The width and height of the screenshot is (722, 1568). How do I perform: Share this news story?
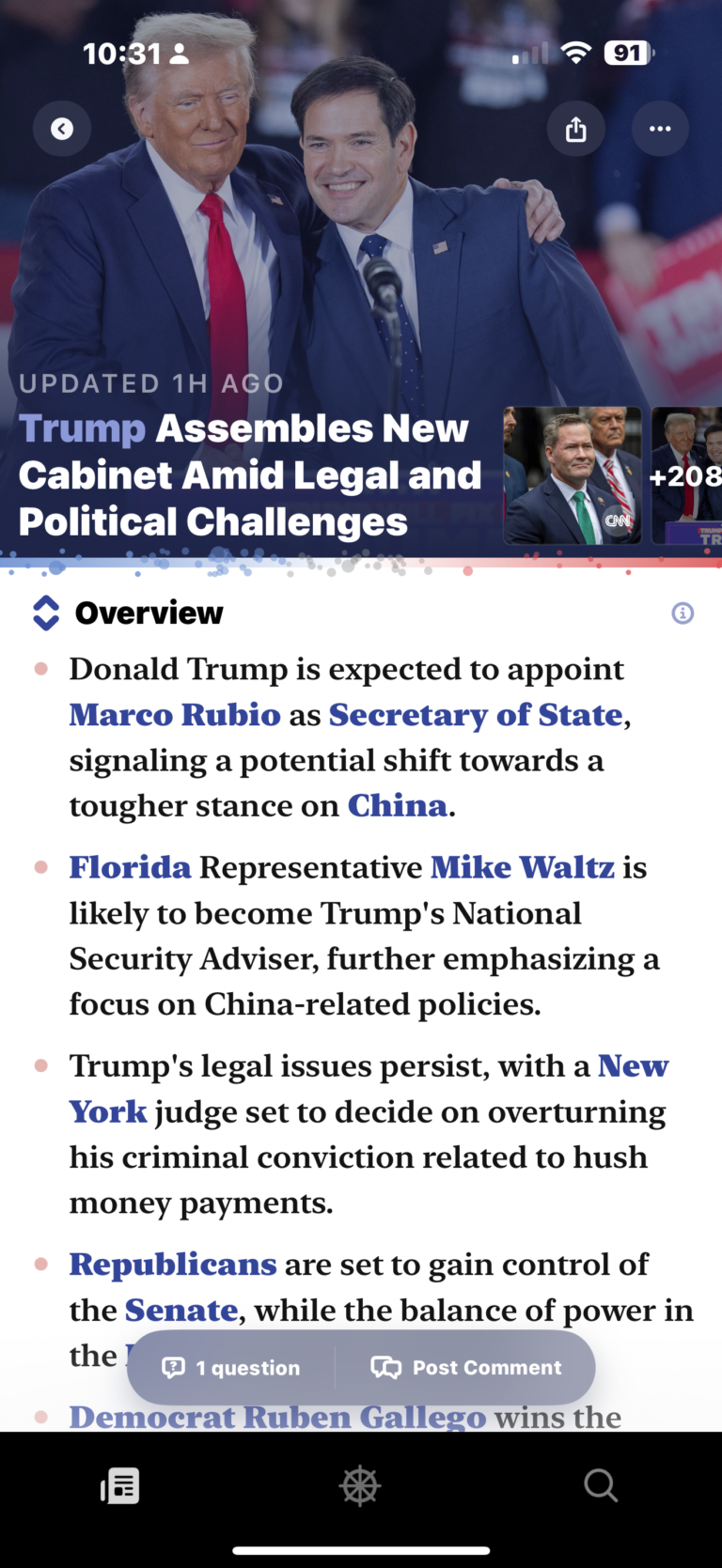pyautogui.click(x=575, y=129)
